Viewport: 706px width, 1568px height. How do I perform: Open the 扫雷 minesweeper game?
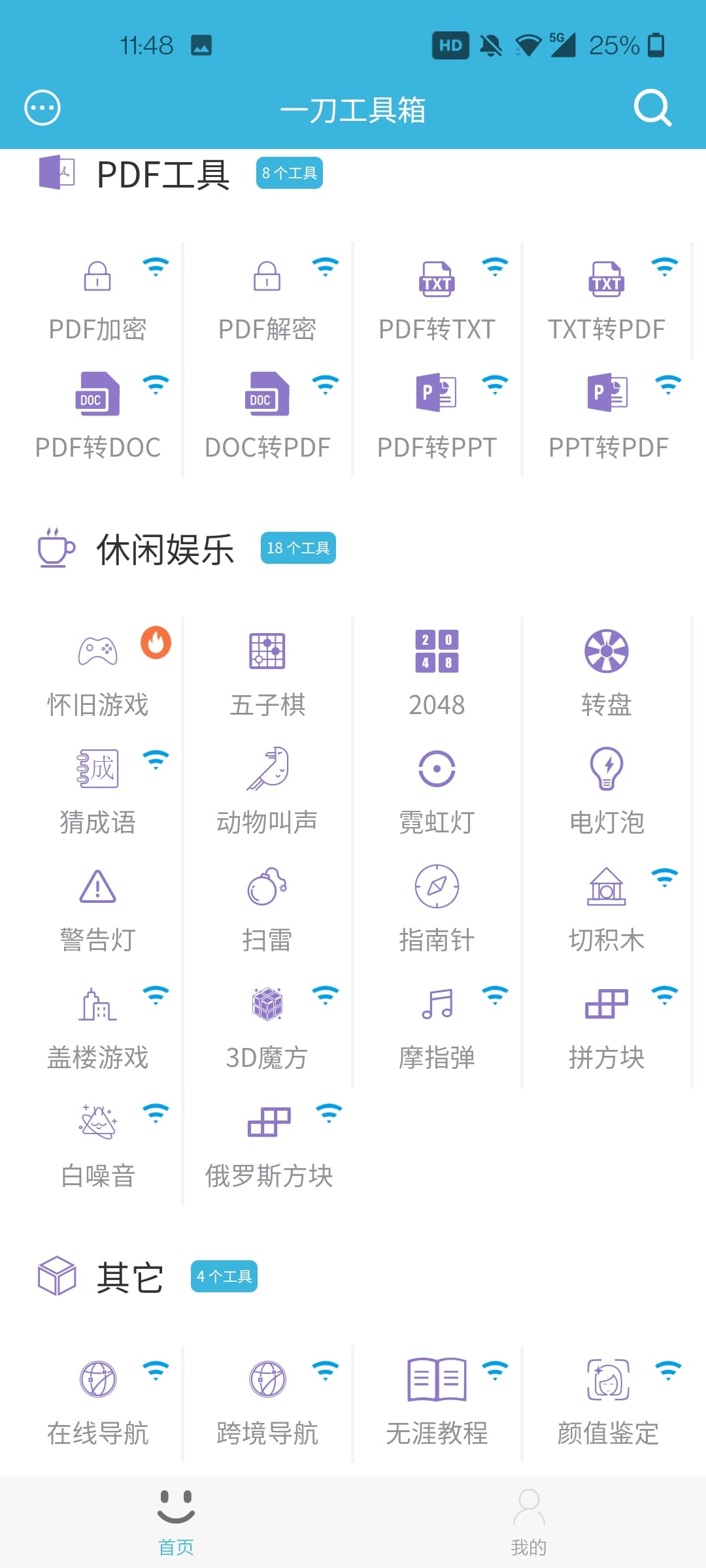pos(267,911)
